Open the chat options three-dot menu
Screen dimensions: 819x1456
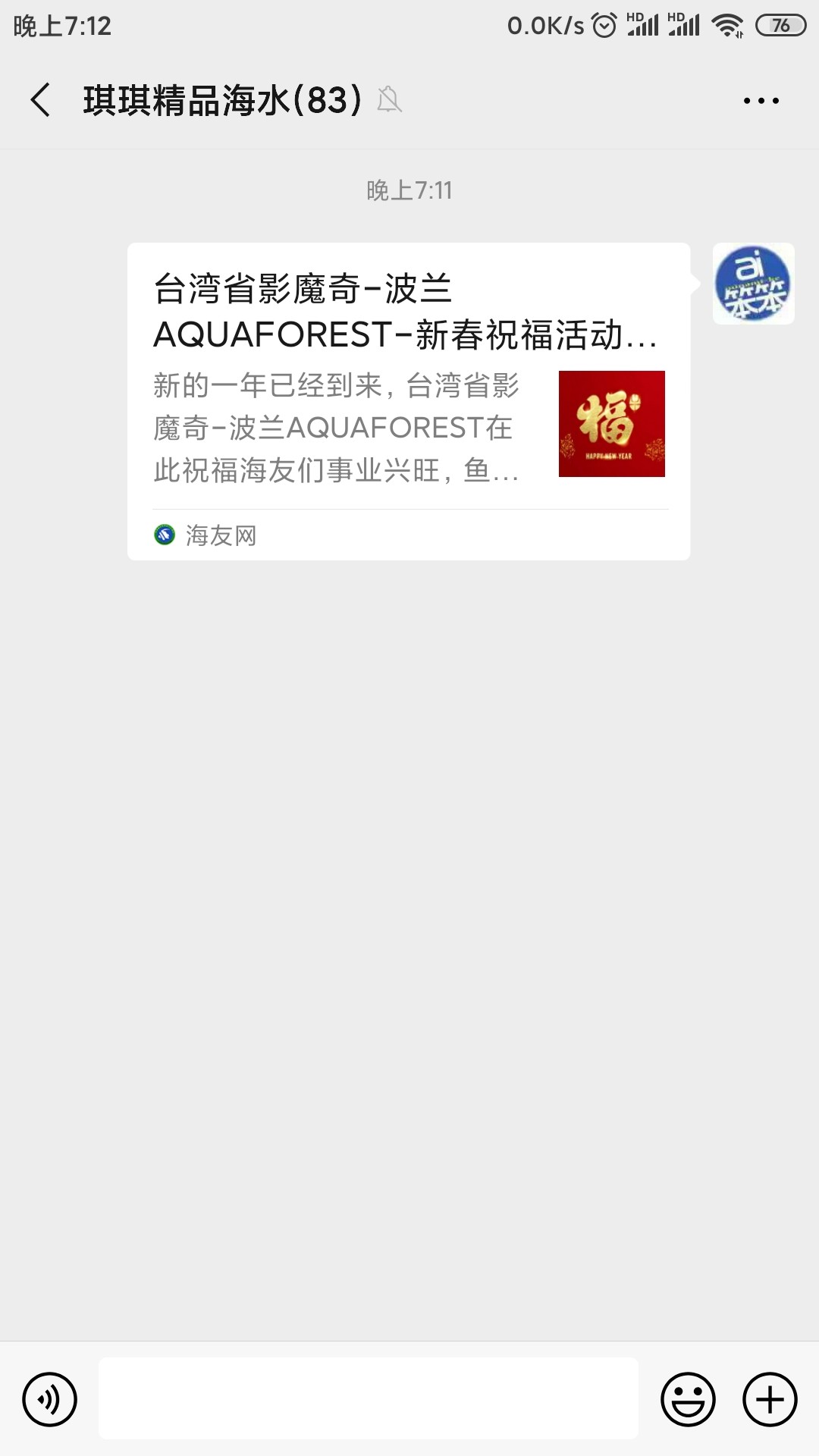coord(761,101)
